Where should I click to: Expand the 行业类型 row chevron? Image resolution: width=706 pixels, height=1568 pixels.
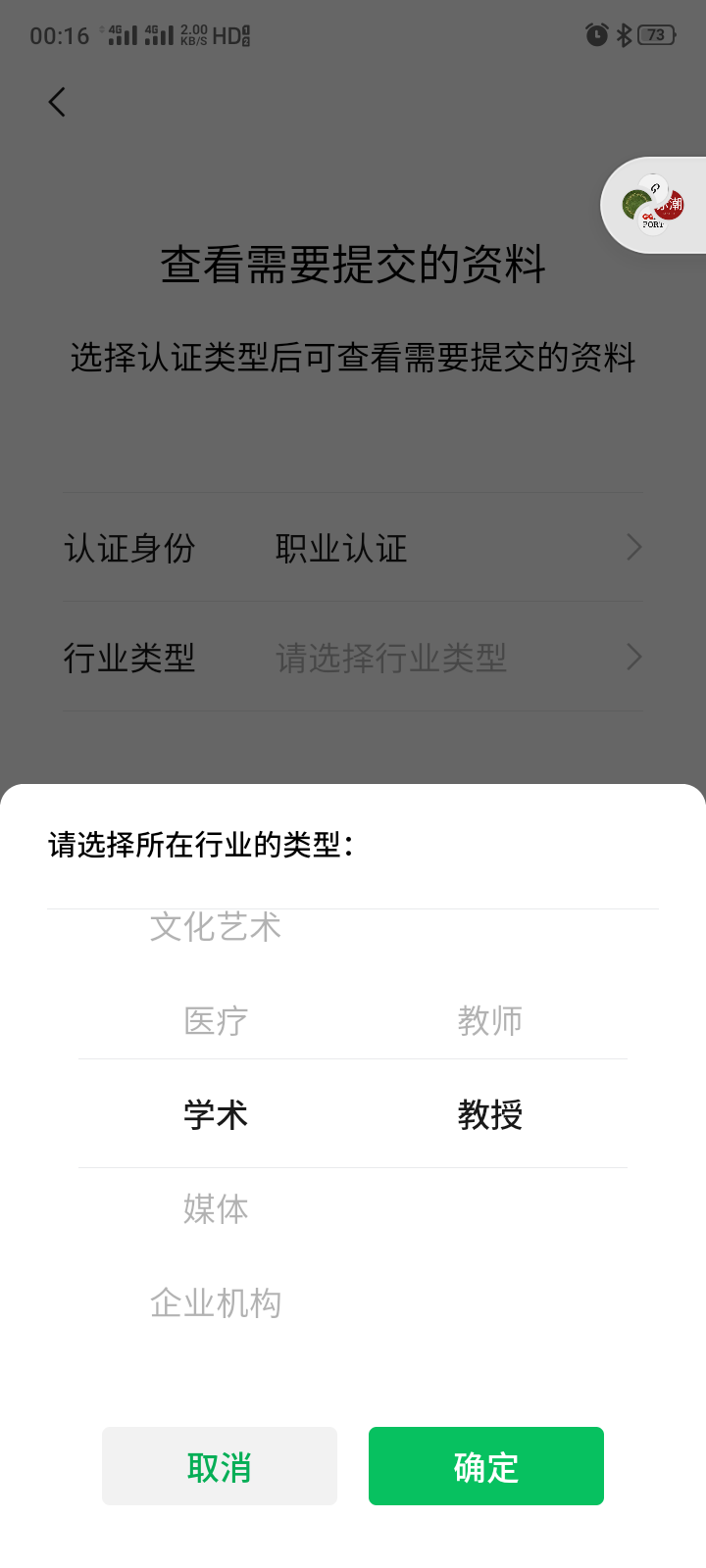632,658
